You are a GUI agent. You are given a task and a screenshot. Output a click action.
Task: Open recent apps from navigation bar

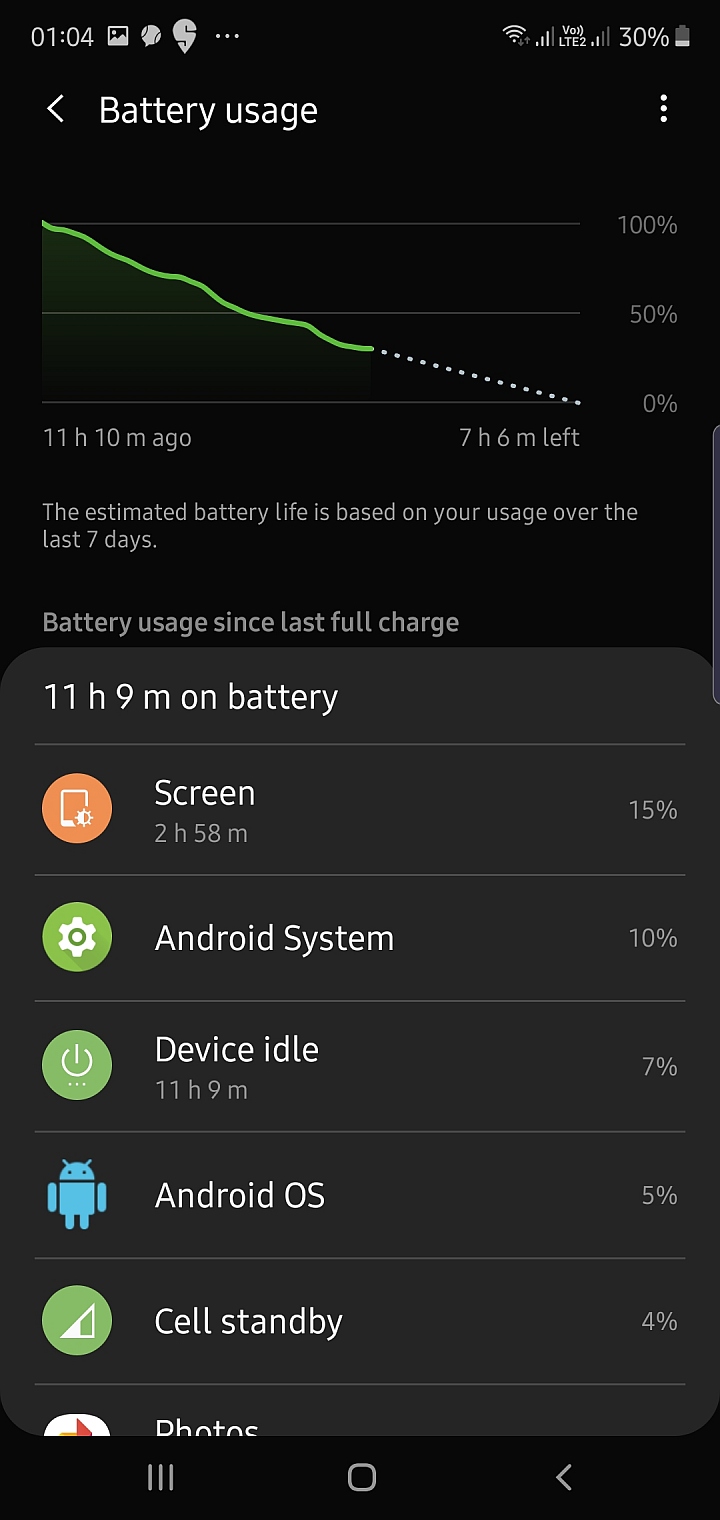click(x=160, y=1477)
